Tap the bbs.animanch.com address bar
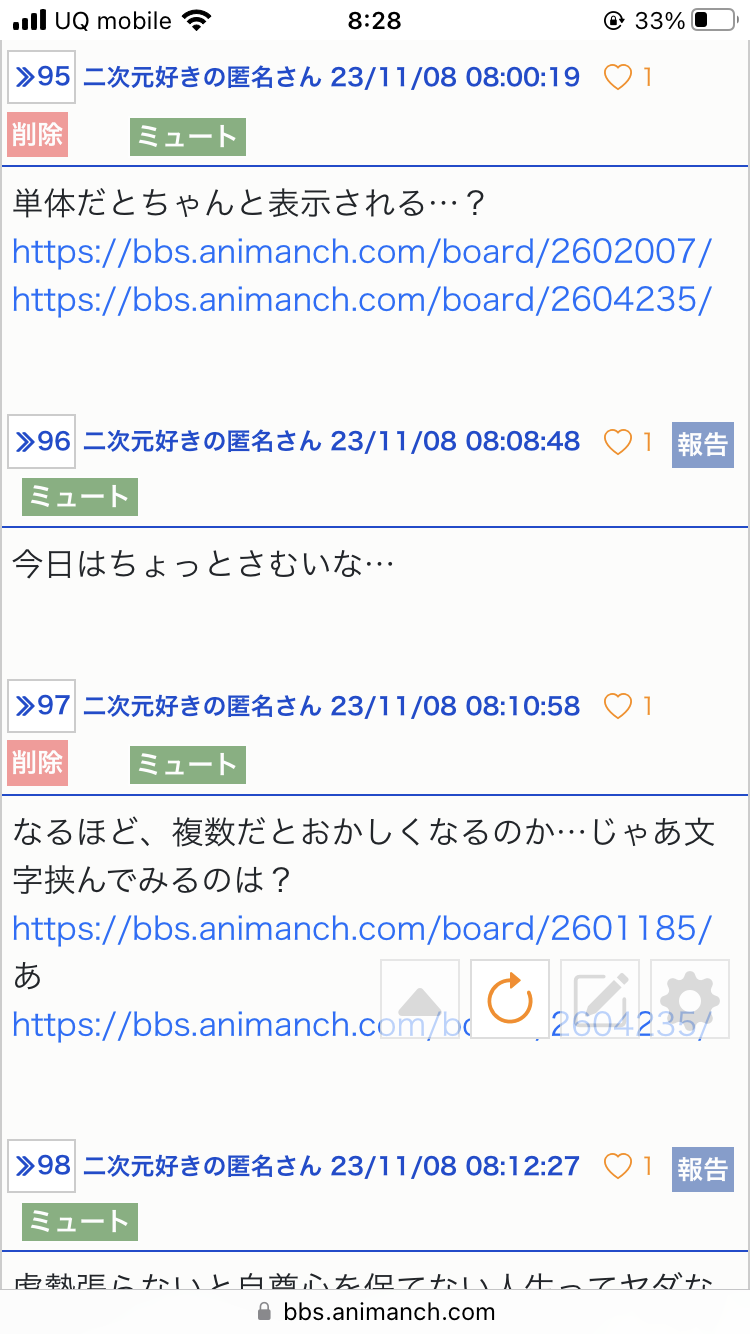Screen dimensions: 750x1334 point(375,1312)
